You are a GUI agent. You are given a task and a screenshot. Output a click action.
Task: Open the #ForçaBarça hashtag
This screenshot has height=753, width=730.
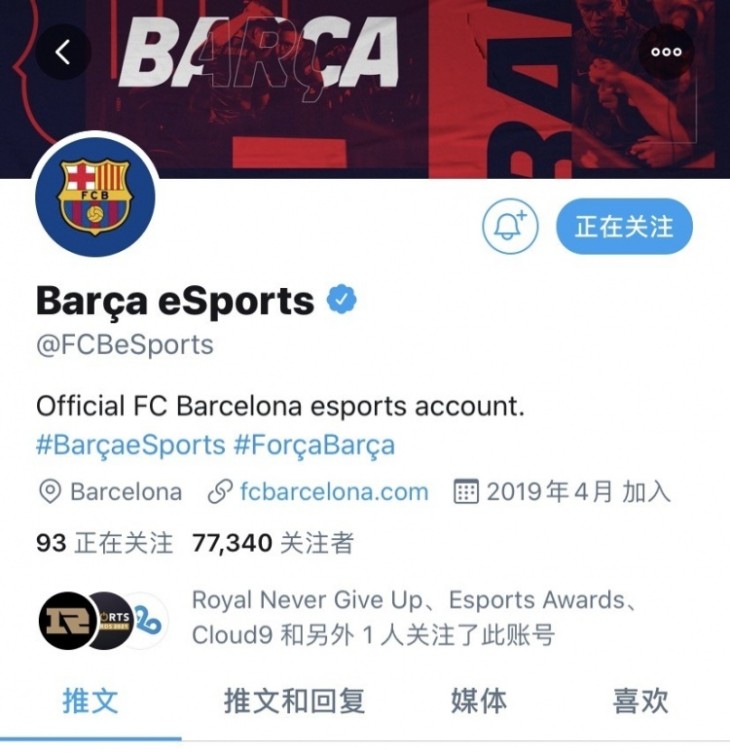314,445
